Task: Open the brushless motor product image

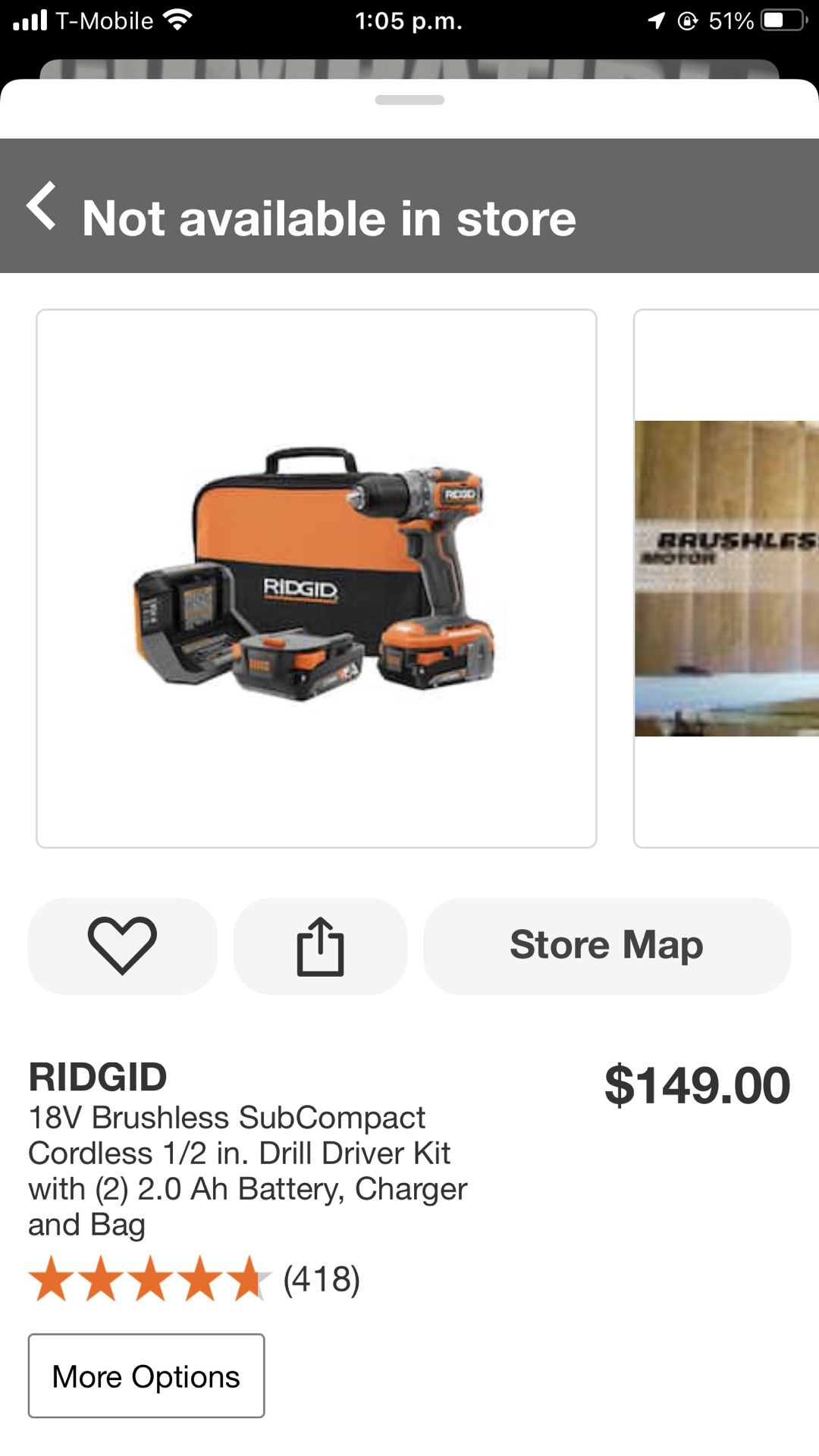Action: [726, 578]
